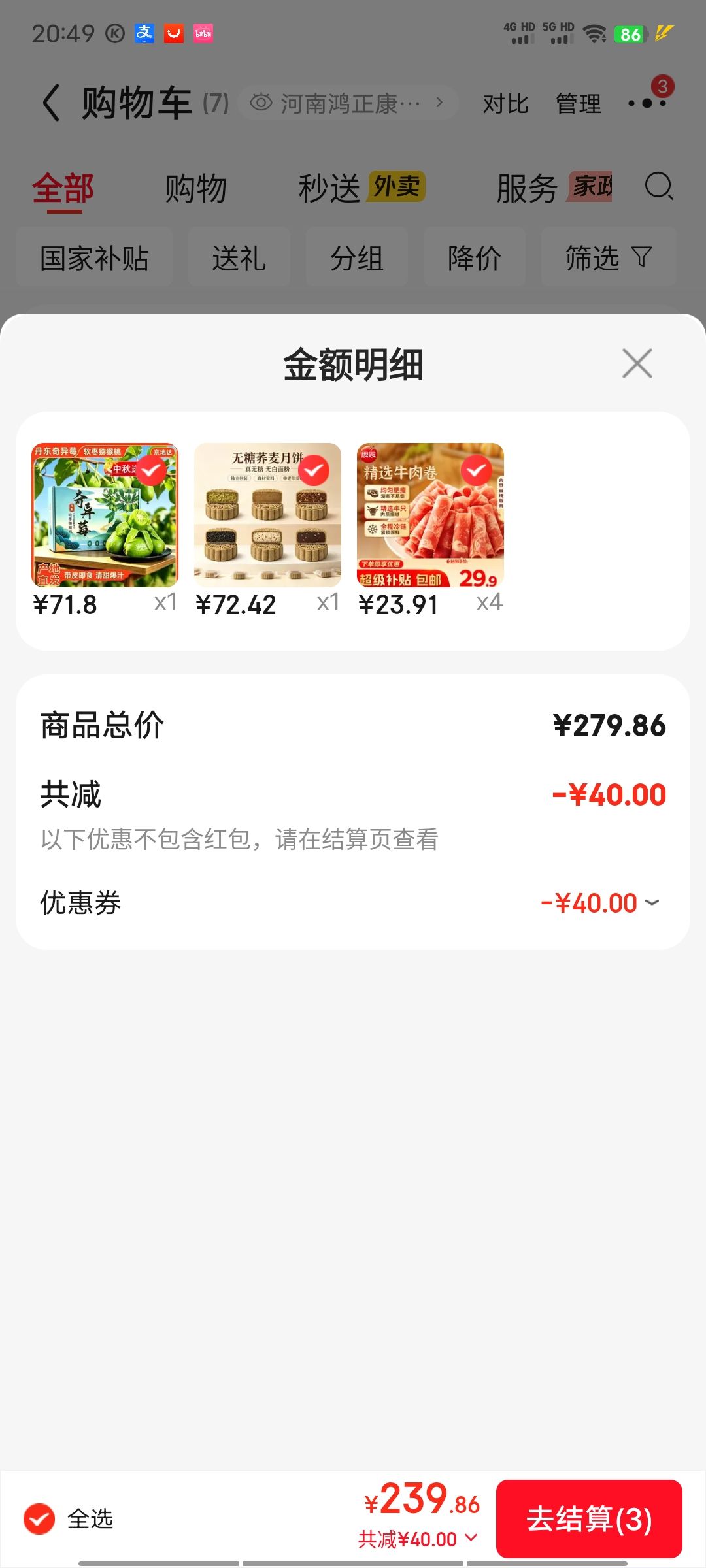706x1568 pixels.
Task: Tap 去结算(3) to check out
Action: 589,1518
